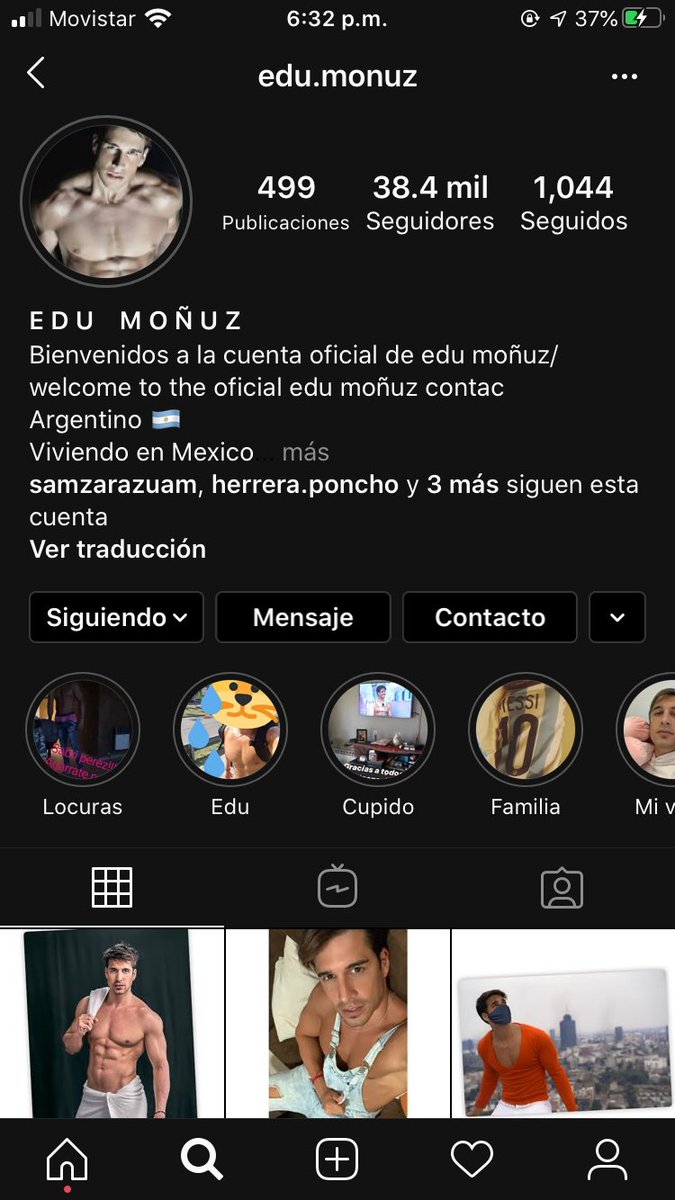Tap the Contacto button
The image size is (675, 1200).
490,617
